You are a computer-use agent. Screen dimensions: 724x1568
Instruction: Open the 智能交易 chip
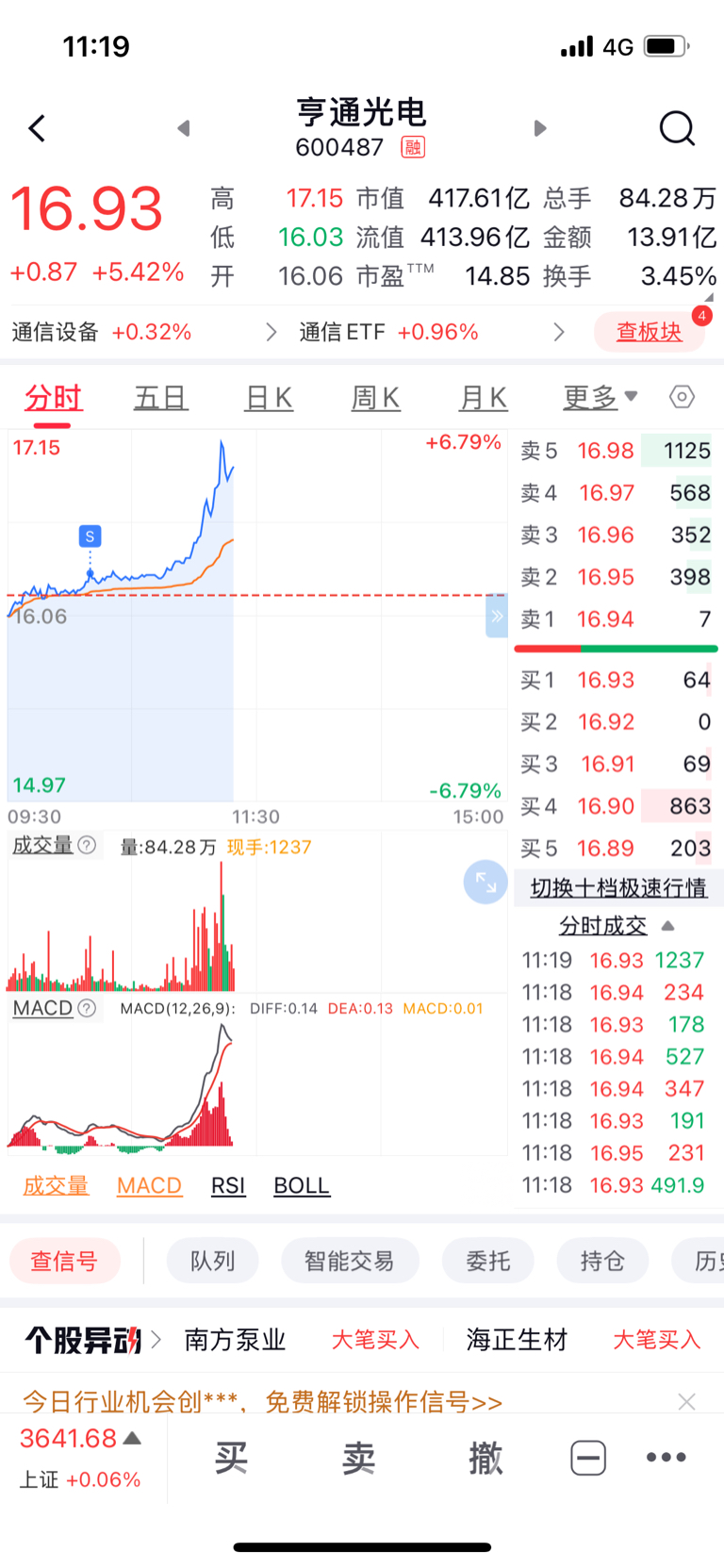tap(350, 1261)
